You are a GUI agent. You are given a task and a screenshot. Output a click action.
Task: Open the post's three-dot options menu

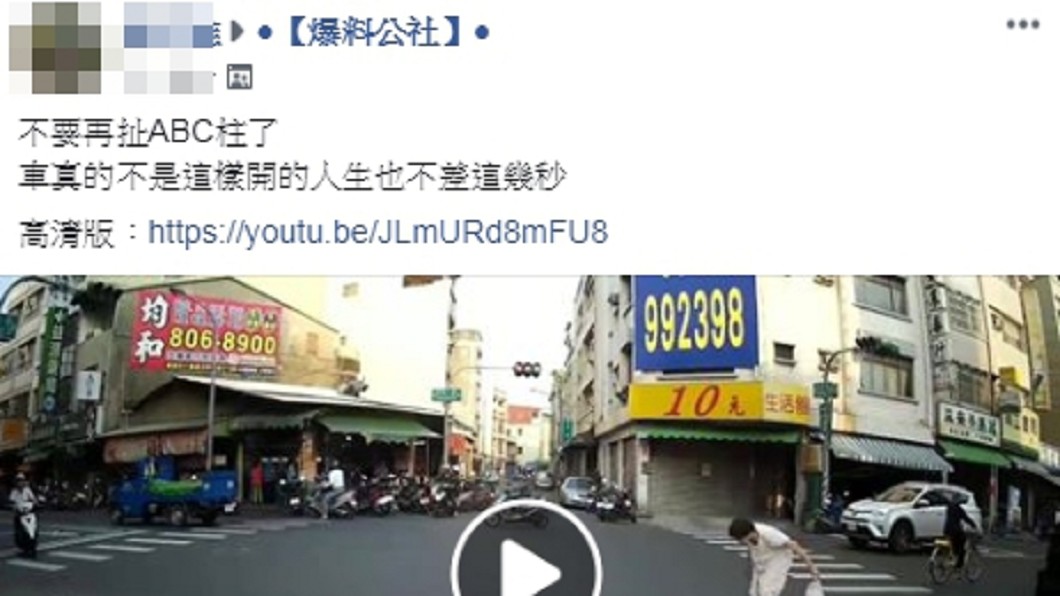point(1022,24)
